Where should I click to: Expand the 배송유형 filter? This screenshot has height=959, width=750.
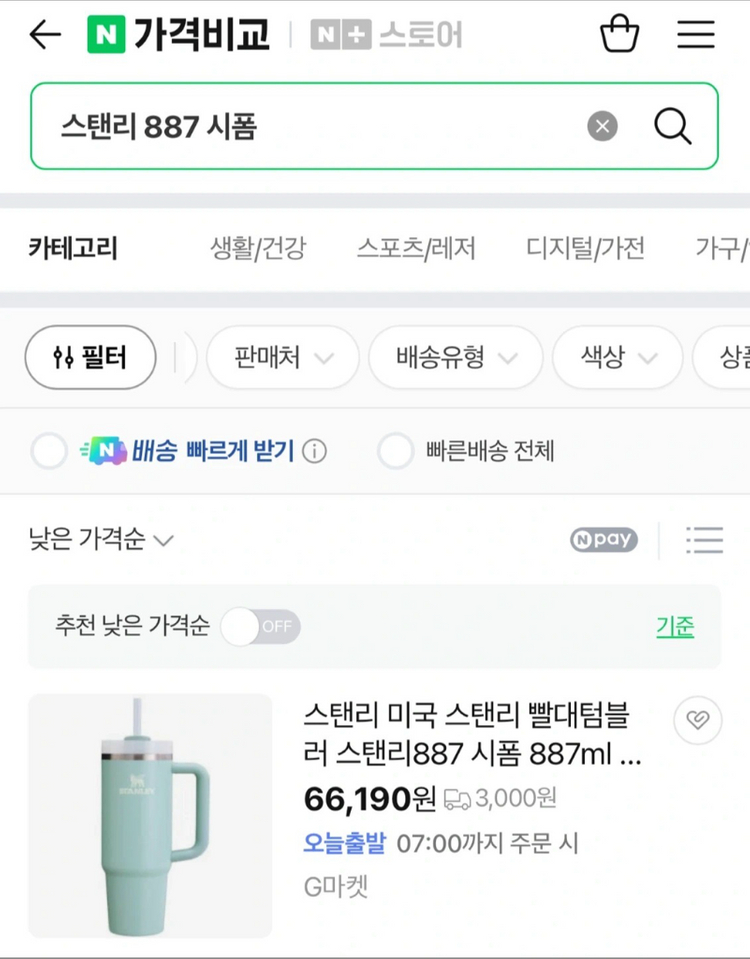pos(455,357)
